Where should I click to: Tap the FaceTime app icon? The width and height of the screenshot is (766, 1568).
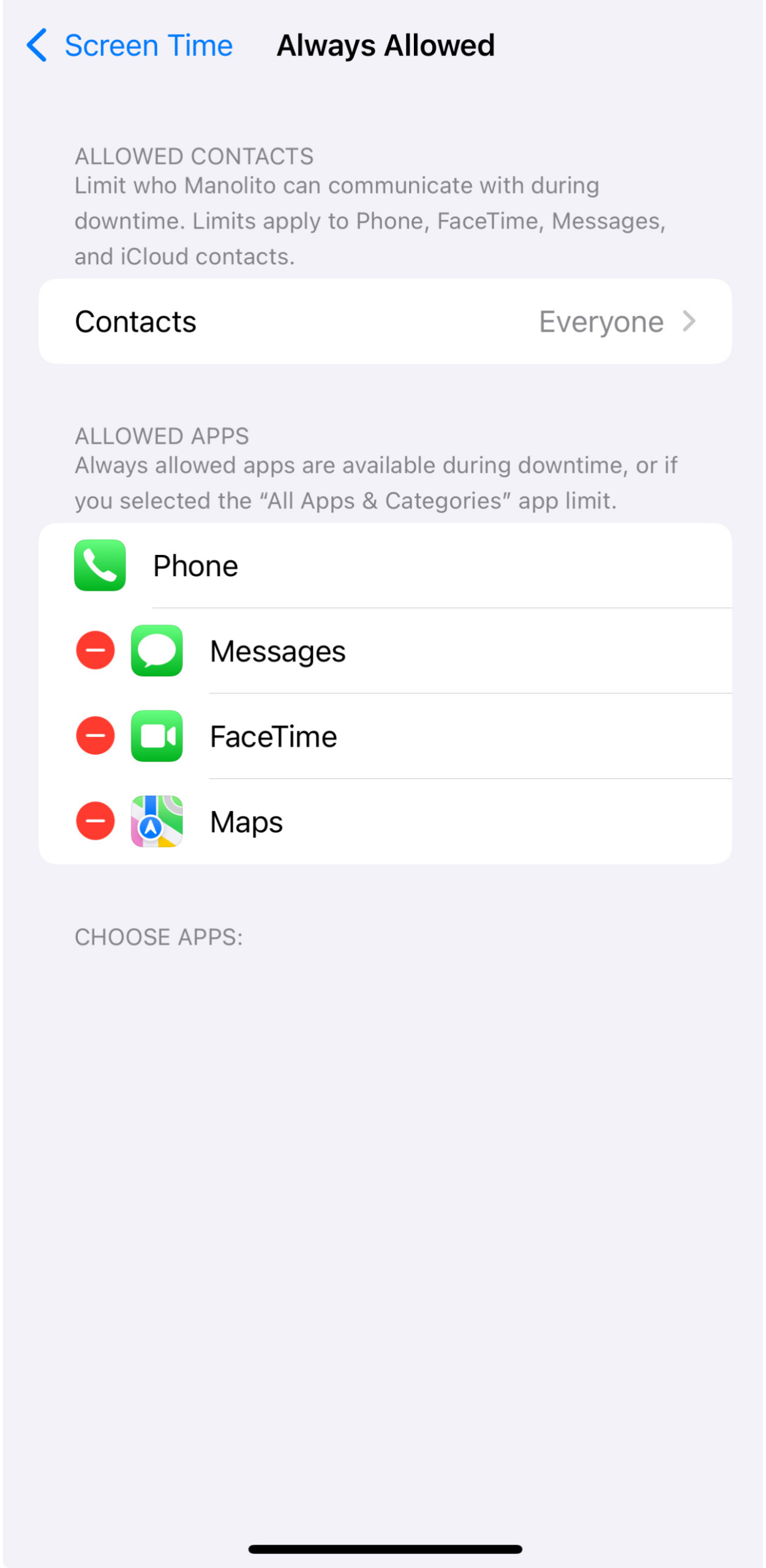pos(156,736)
